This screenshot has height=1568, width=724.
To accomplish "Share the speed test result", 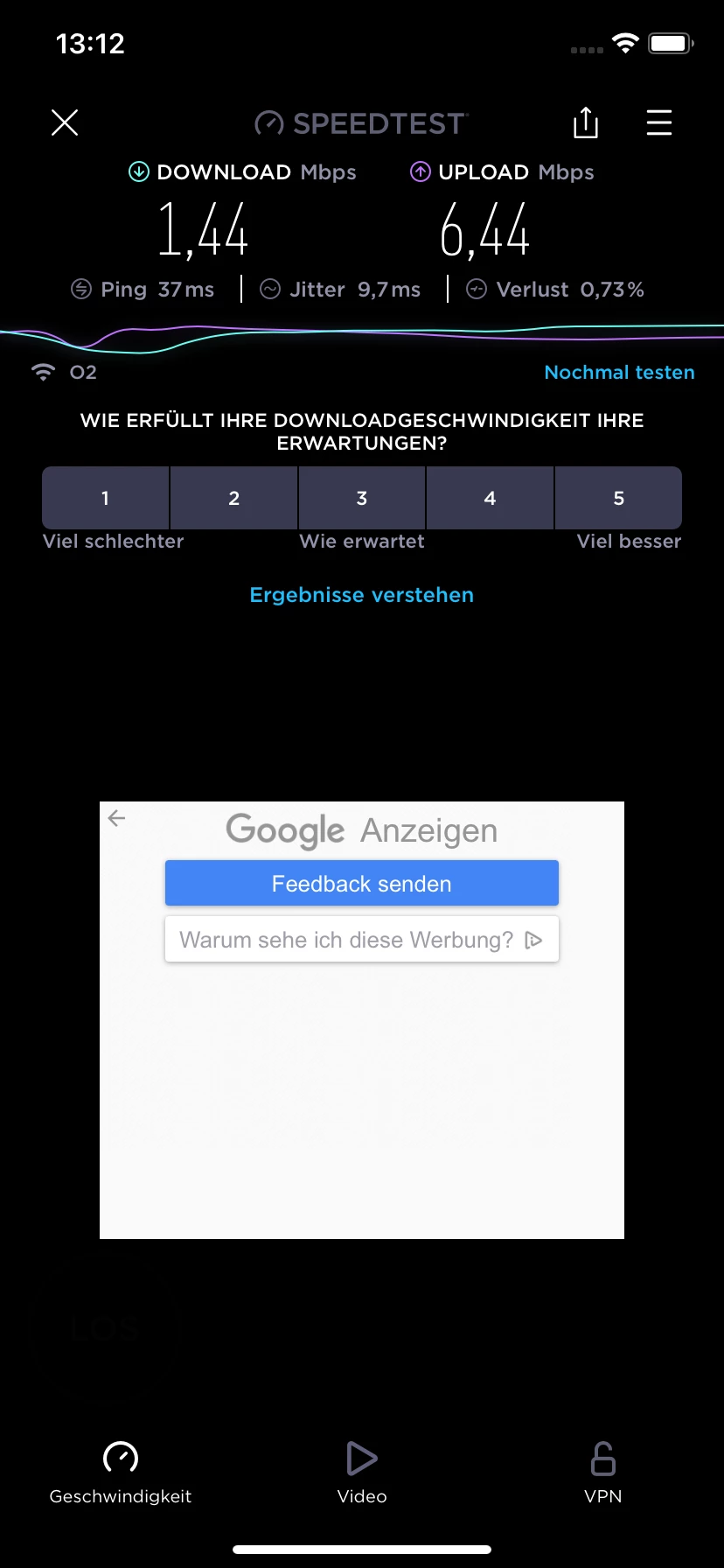I will 586,122.
